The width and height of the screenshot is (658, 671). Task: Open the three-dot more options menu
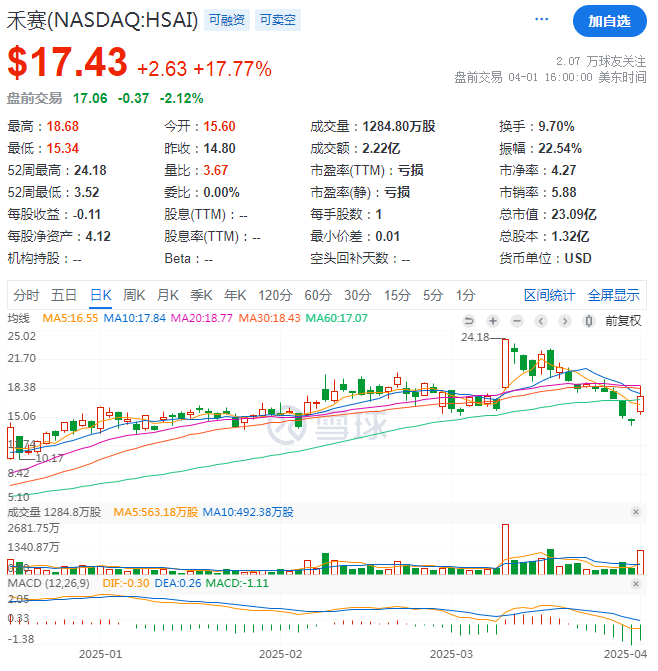[x=543, y=20]
